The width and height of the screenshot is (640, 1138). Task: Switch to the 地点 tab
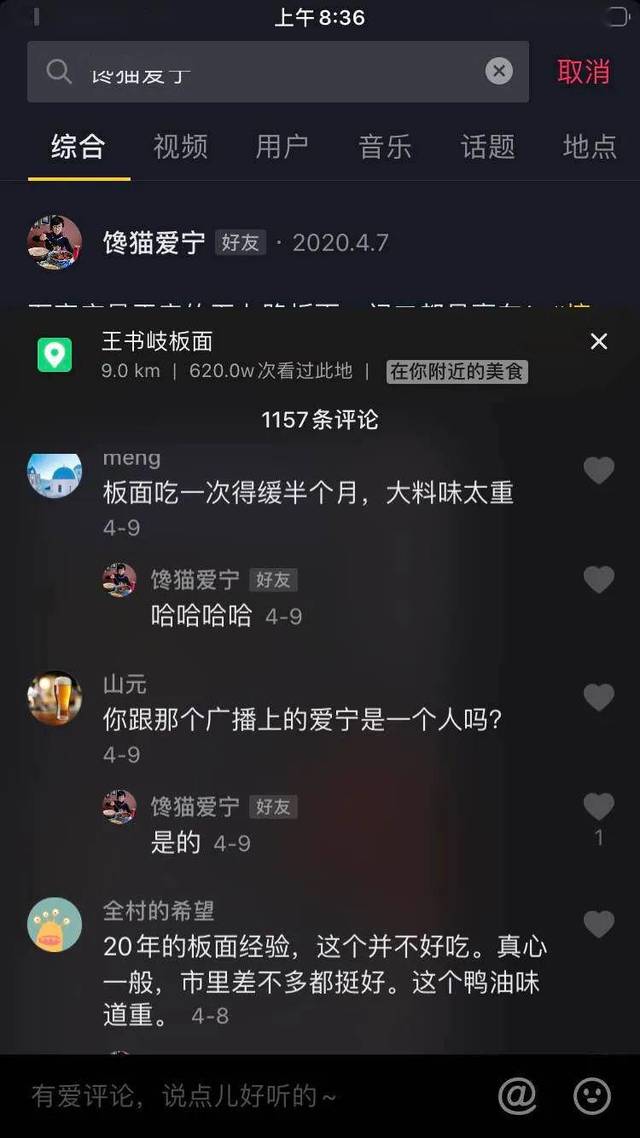pyautogui.click(x=589, y=147)
